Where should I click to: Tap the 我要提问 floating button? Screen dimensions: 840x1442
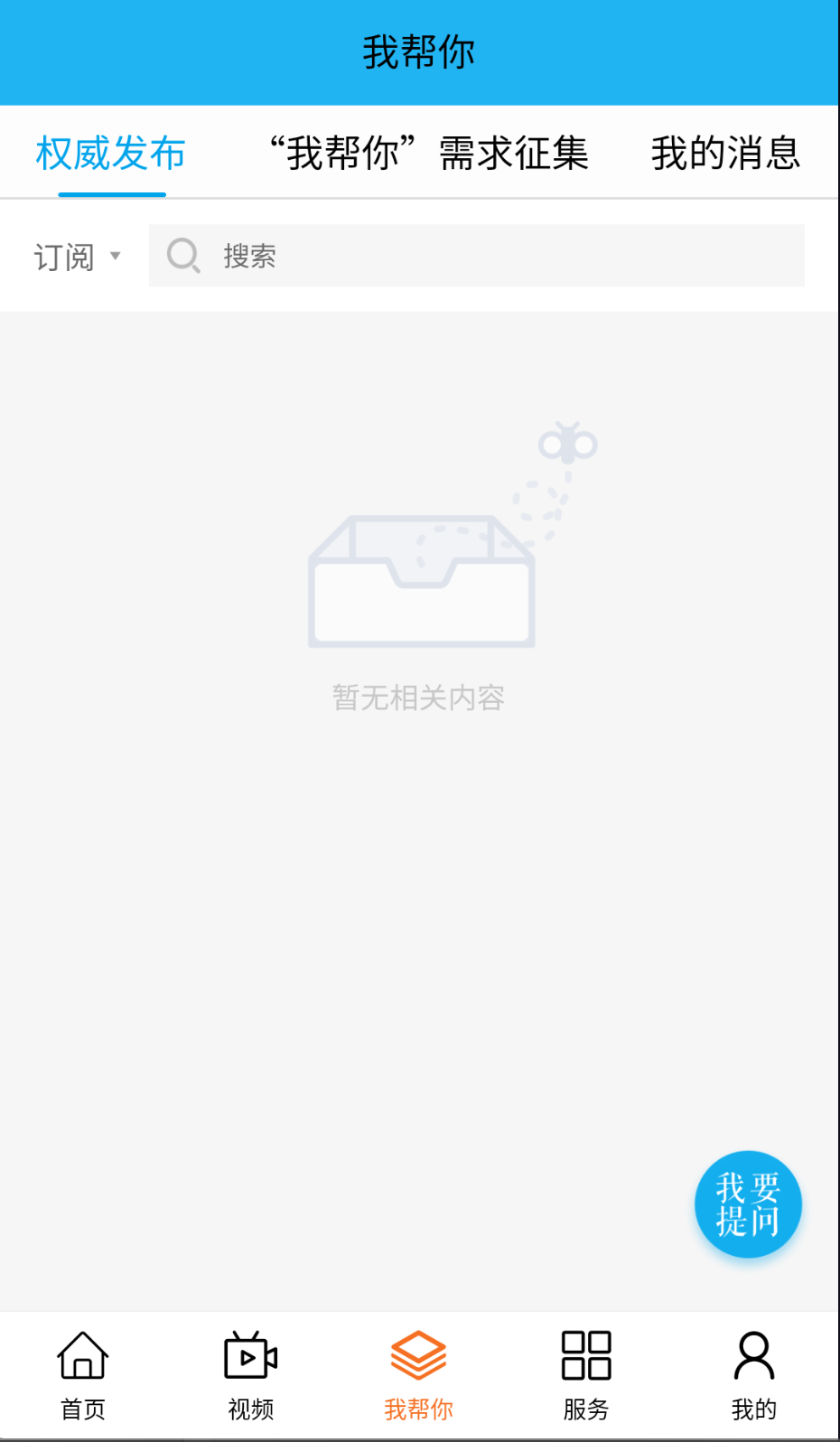pos(748,1203)
